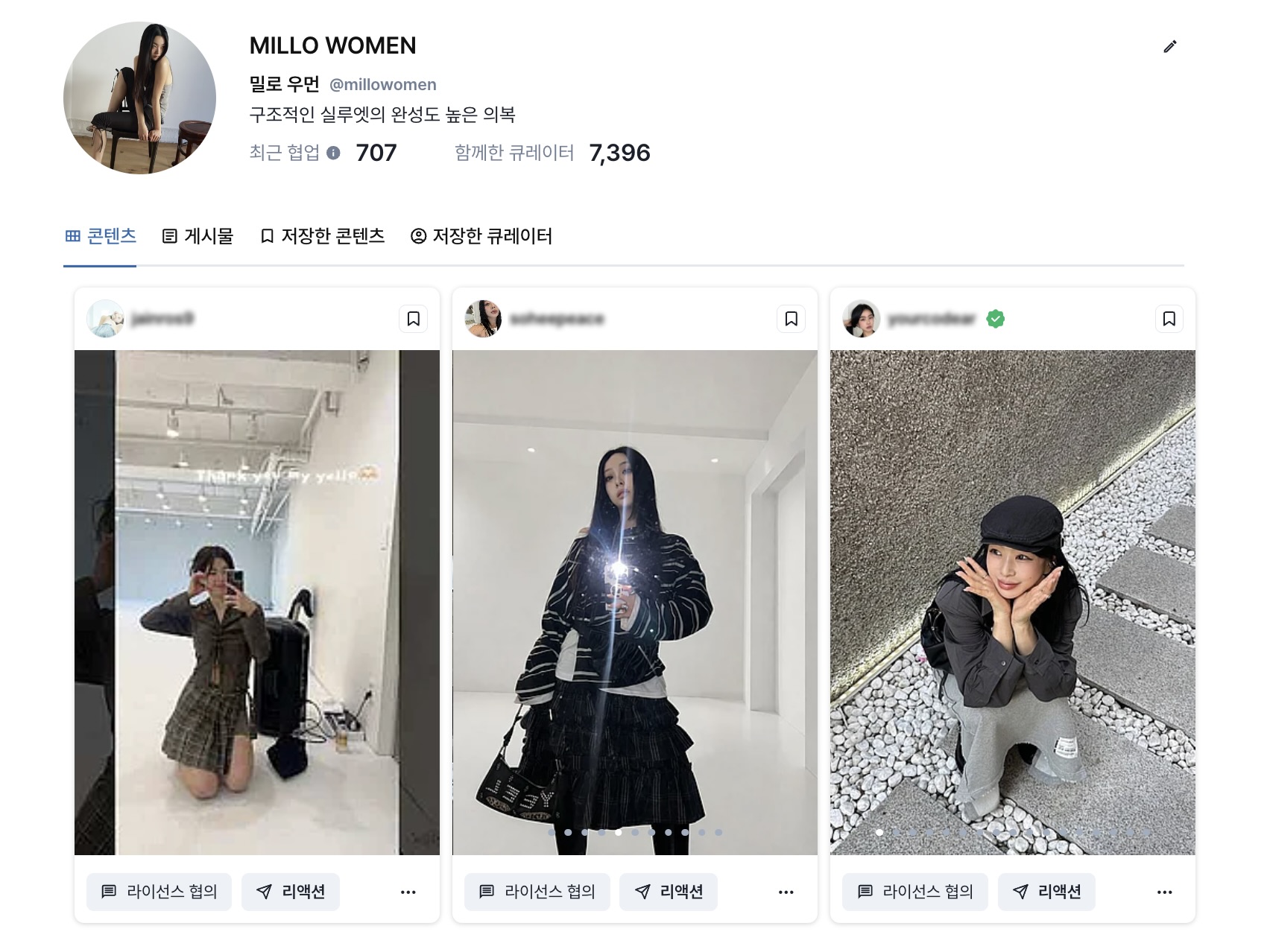
Task: Open the kneeling mirror selfie photo
Action: point(257,602)
